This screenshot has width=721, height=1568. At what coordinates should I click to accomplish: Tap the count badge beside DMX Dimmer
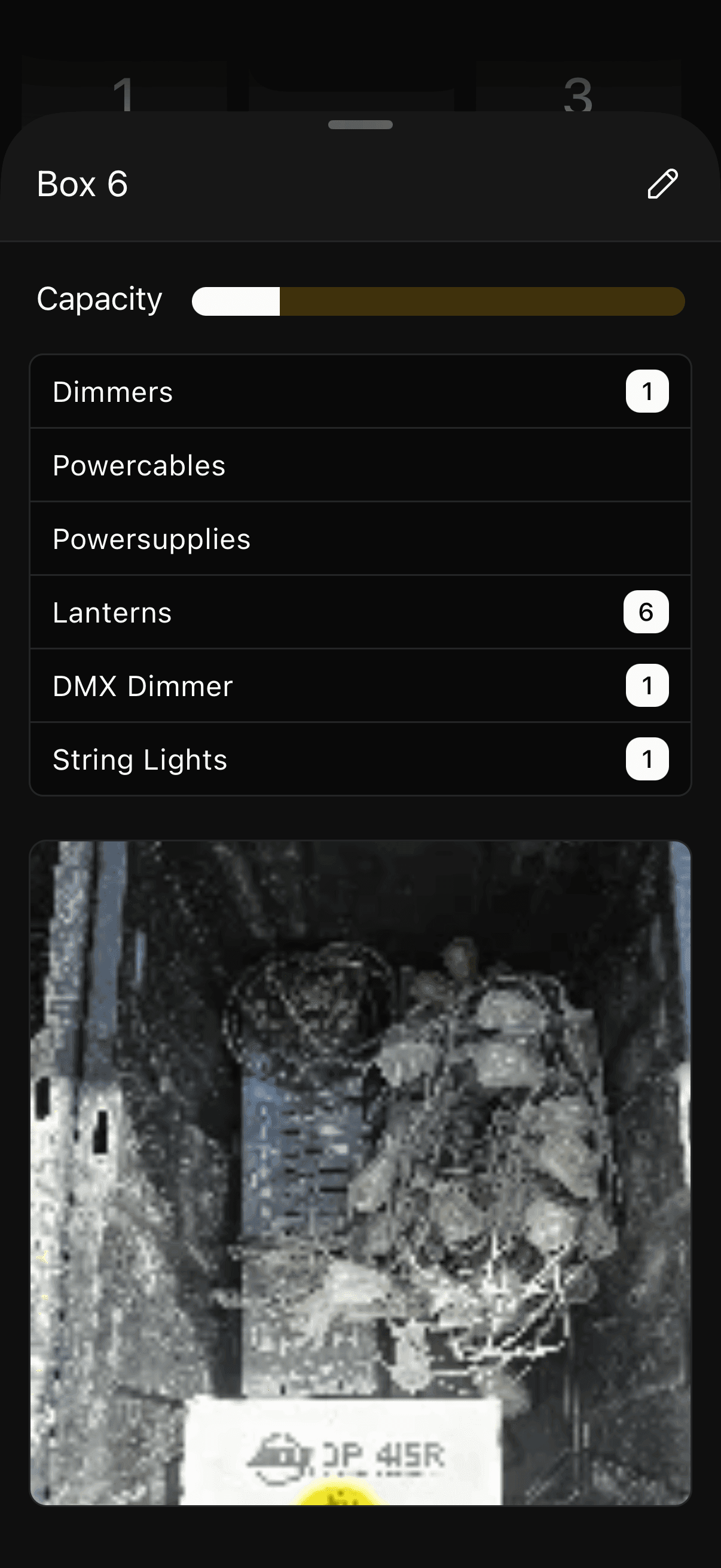pyautogui.click(x=647, y=686)
